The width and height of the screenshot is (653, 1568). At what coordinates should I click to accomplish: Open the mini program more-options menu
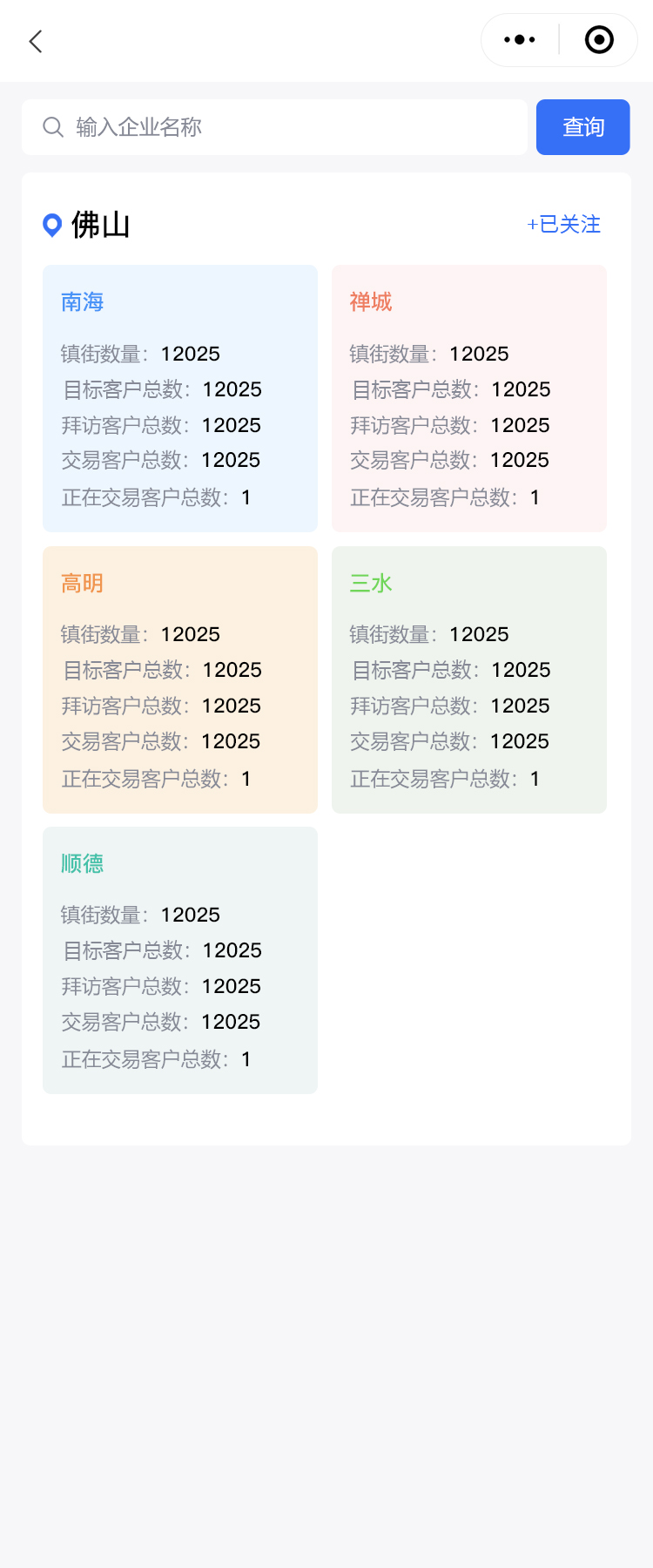[520, 40]
